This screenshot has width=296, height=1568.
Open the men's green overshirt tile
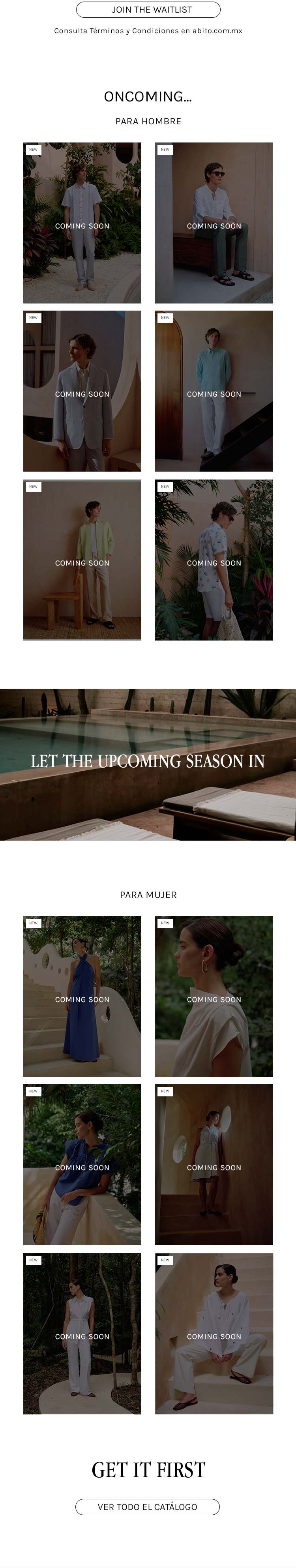[x=82, y=560]
